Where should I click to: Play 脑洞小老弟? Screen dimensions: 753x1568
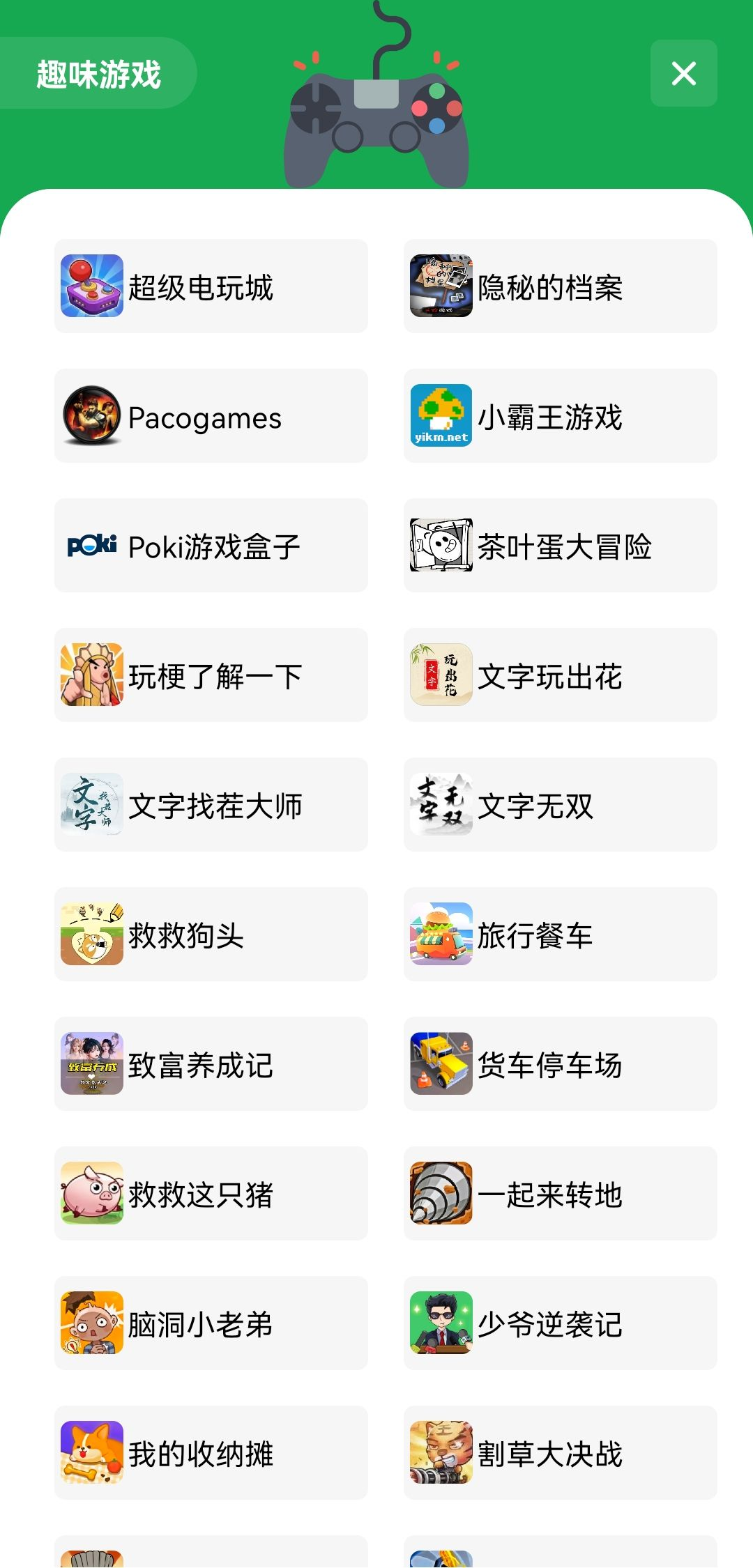[211, 1323]
